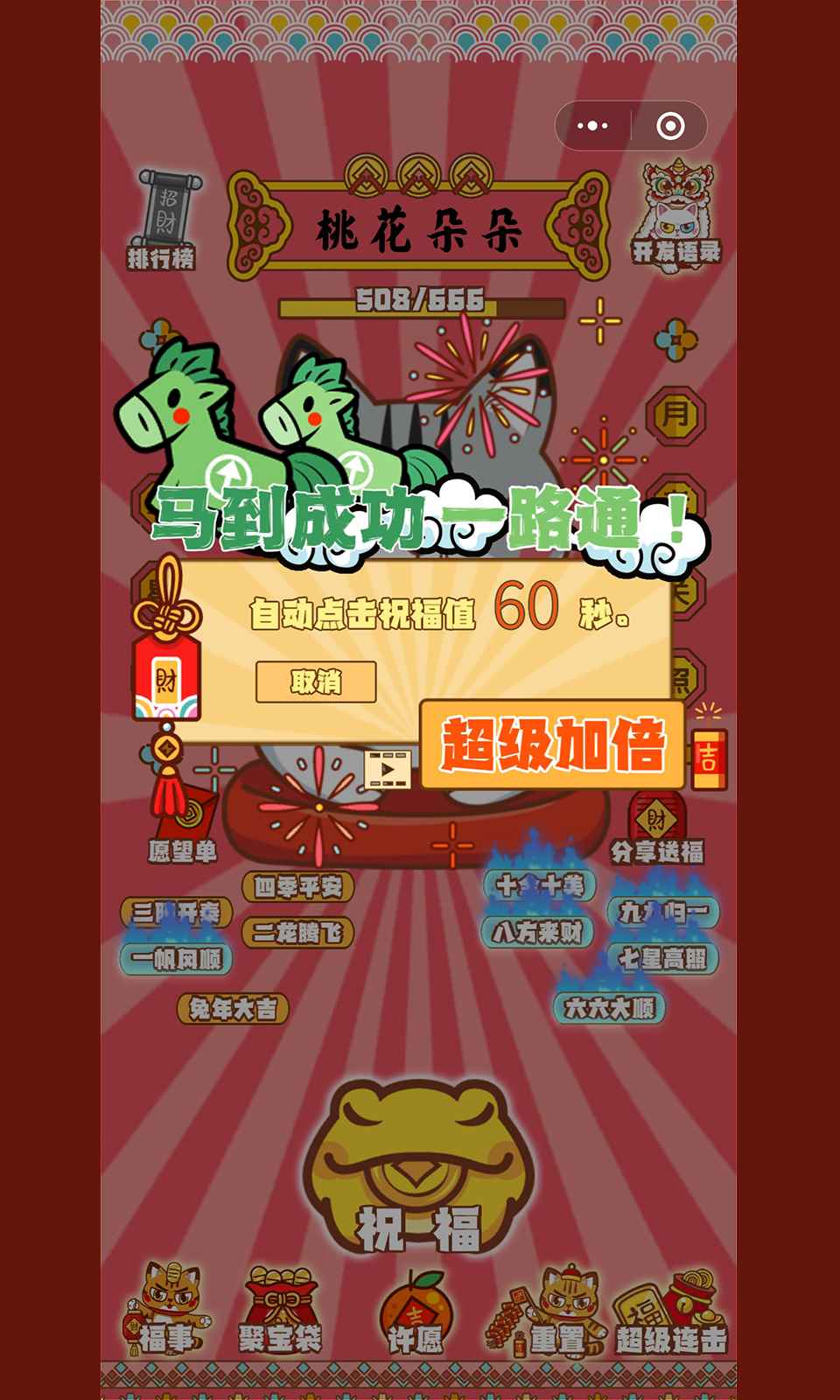The width and height of the screenshot is (840, 1400).
Task: Activate 超级连击 super combo
Action: pos(671,1314)
